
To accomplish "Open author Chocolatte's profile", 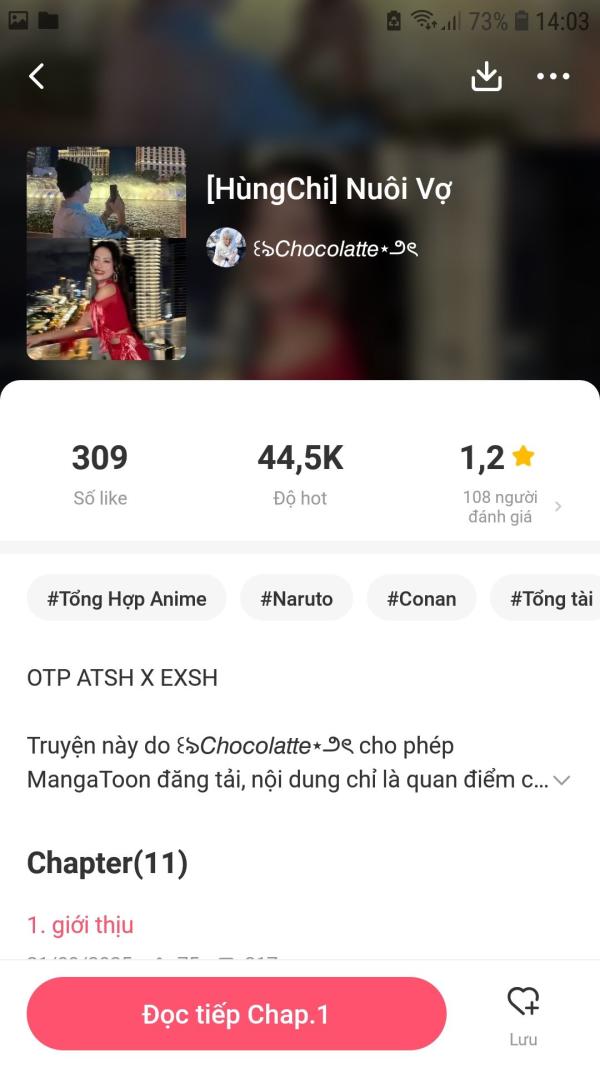I will click(x=312, y=248).
